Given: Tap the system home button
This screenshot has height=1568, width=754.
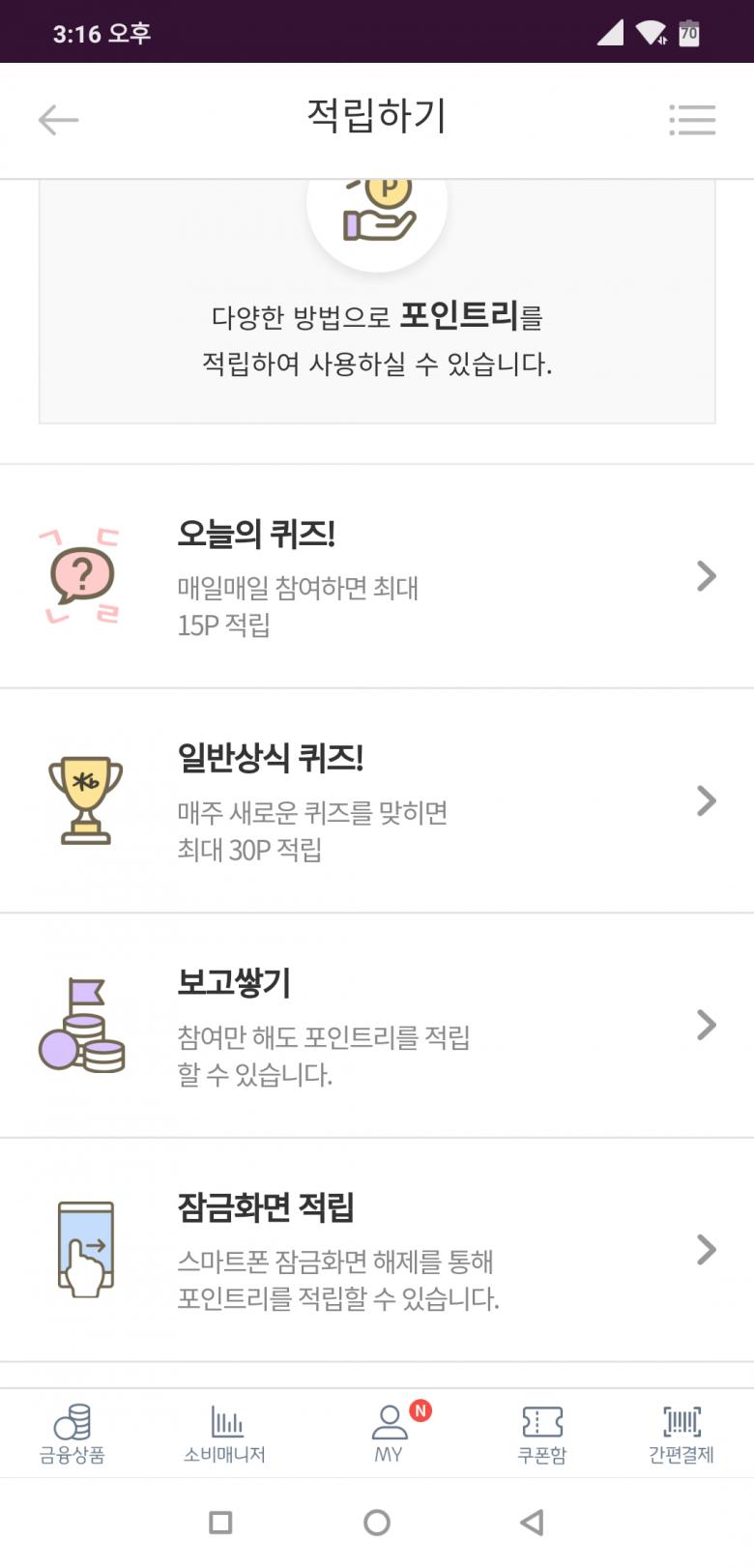Looking at the screenshot, I should tap(377, 1523).
